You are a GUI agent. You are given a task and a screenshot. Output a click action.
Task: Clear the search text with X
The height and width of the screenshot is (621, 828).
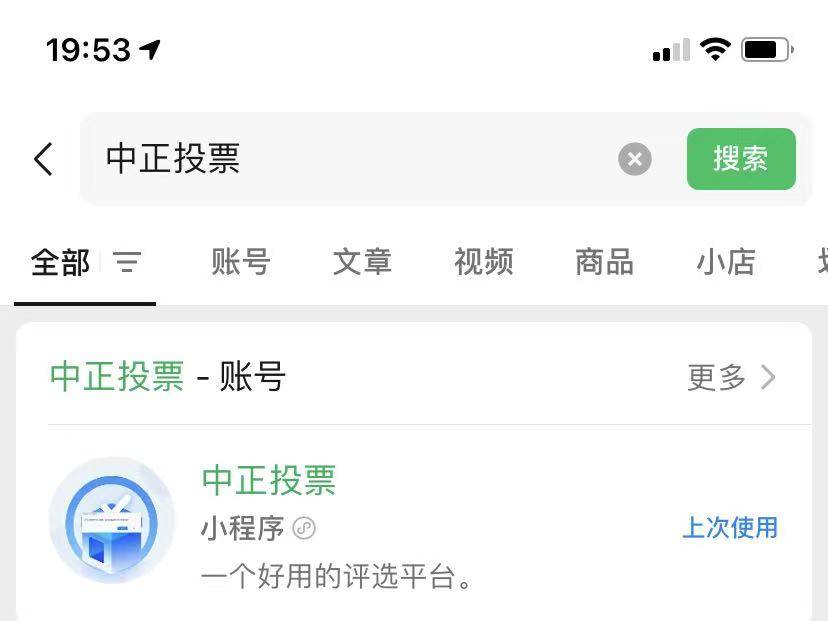point(634,159)
